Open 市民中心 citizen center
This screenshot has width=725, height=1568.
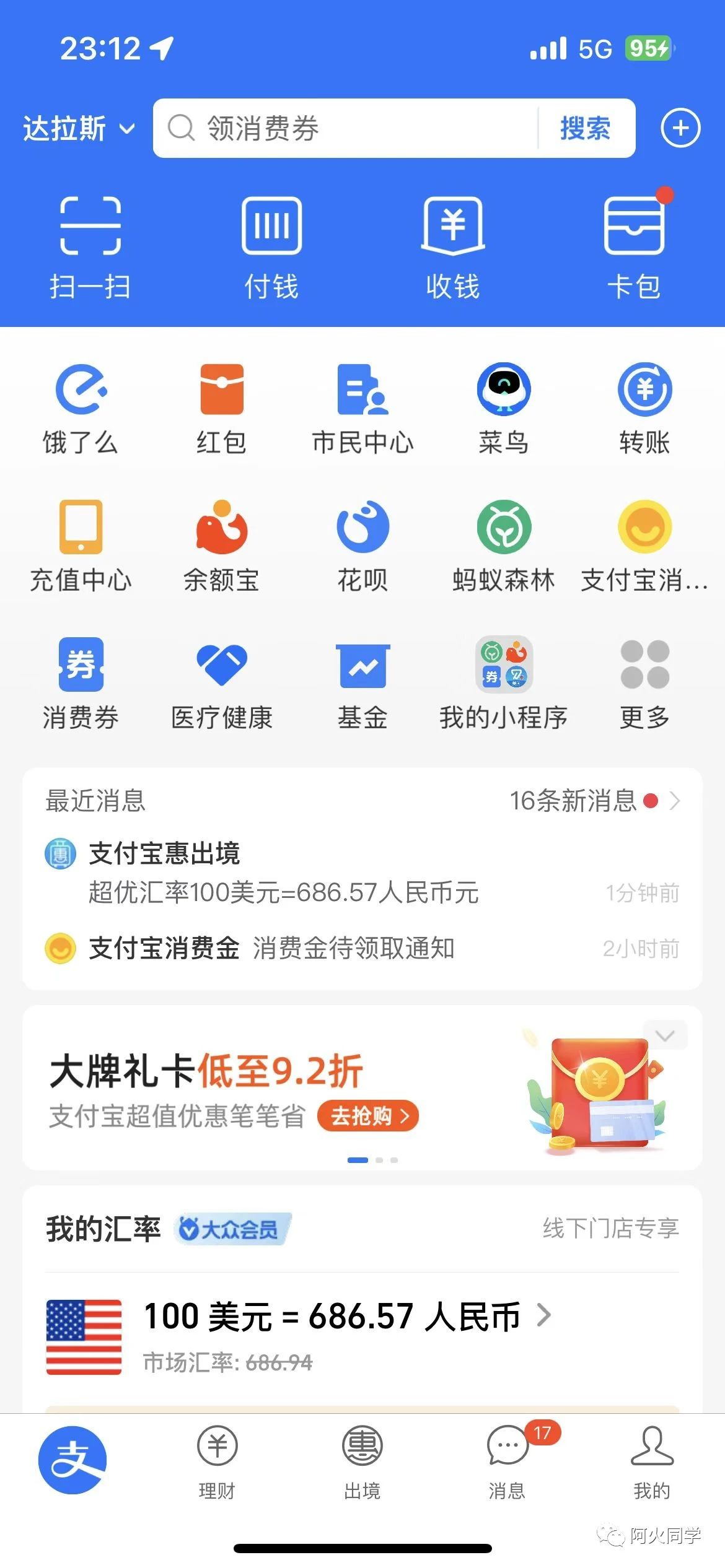coord(362,406)
